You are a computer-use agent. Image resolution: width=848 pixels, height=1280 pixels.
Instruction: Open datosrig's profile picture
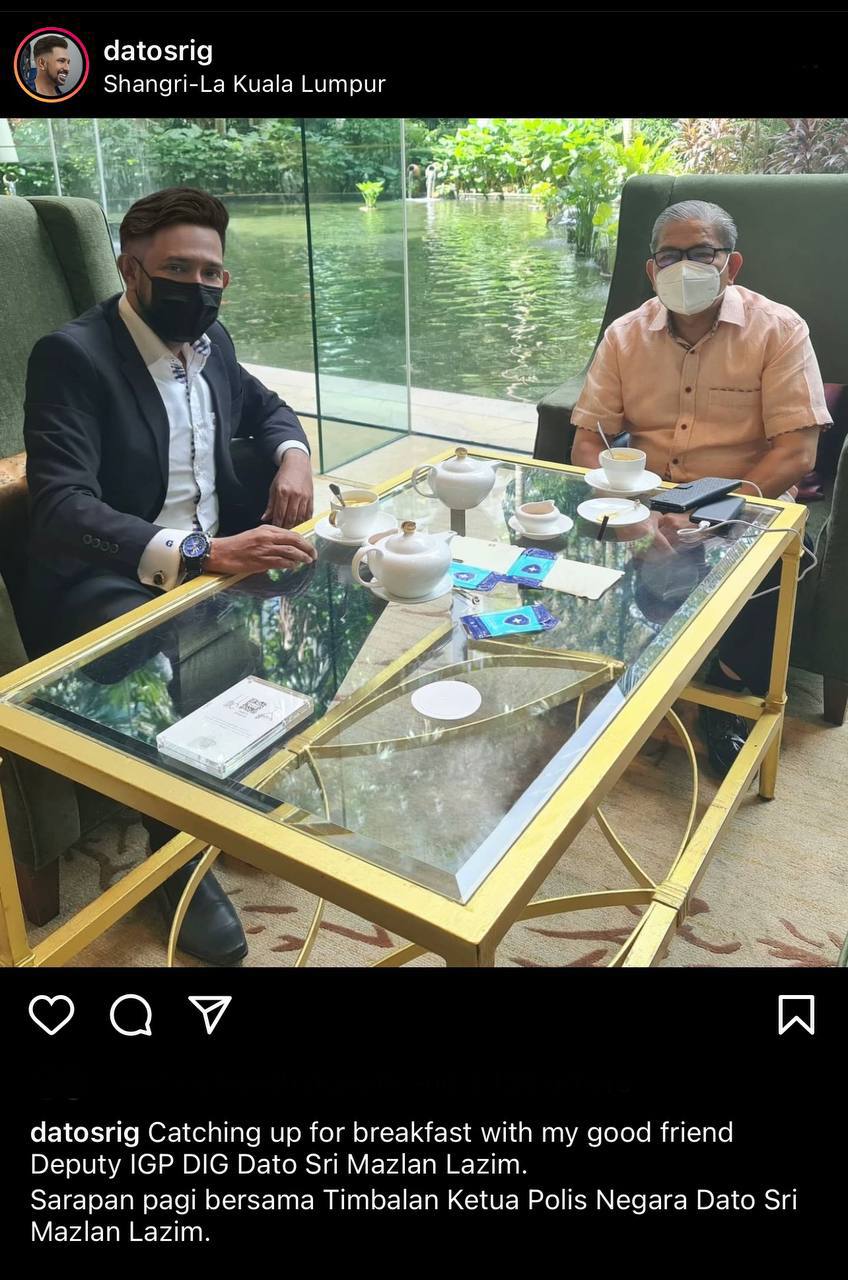(51, 65)
